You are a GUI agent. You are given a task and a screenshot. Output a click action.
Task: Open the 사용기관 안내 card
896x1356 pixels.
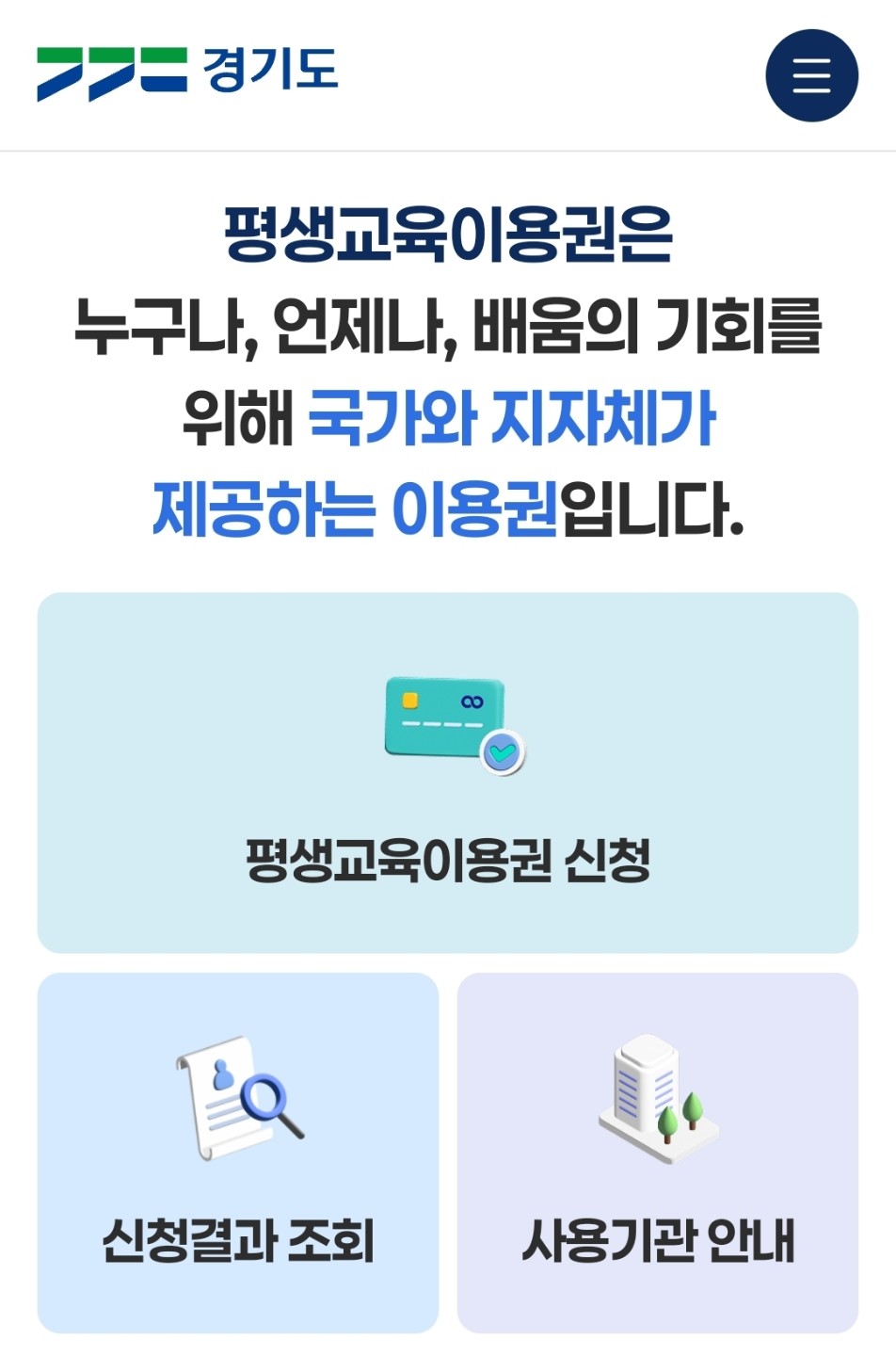[658, 1153]
